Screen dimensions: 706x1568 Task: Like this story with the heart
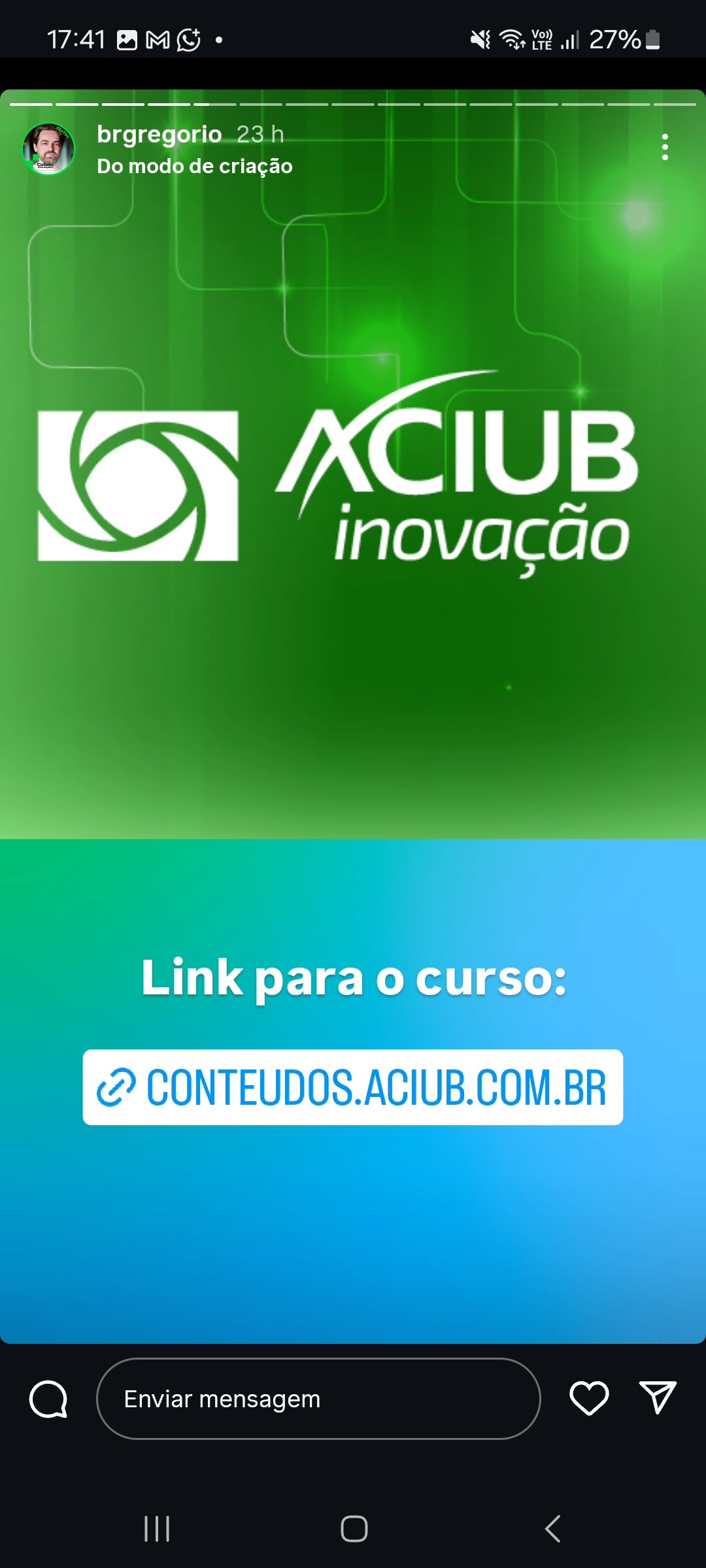click(589, 1398)
